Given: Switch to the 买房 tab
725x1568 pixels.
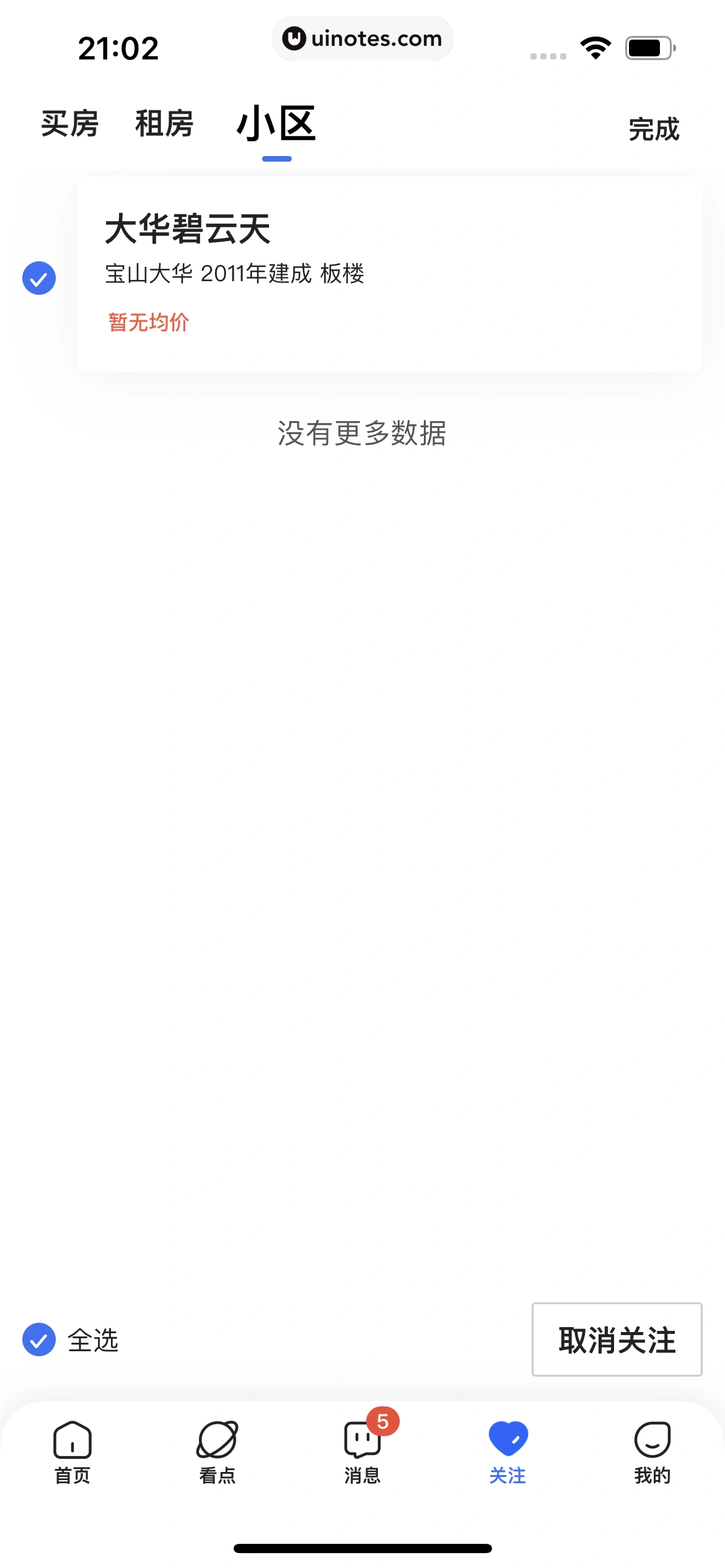Looking at the screenshot, I should click(70, 124).
